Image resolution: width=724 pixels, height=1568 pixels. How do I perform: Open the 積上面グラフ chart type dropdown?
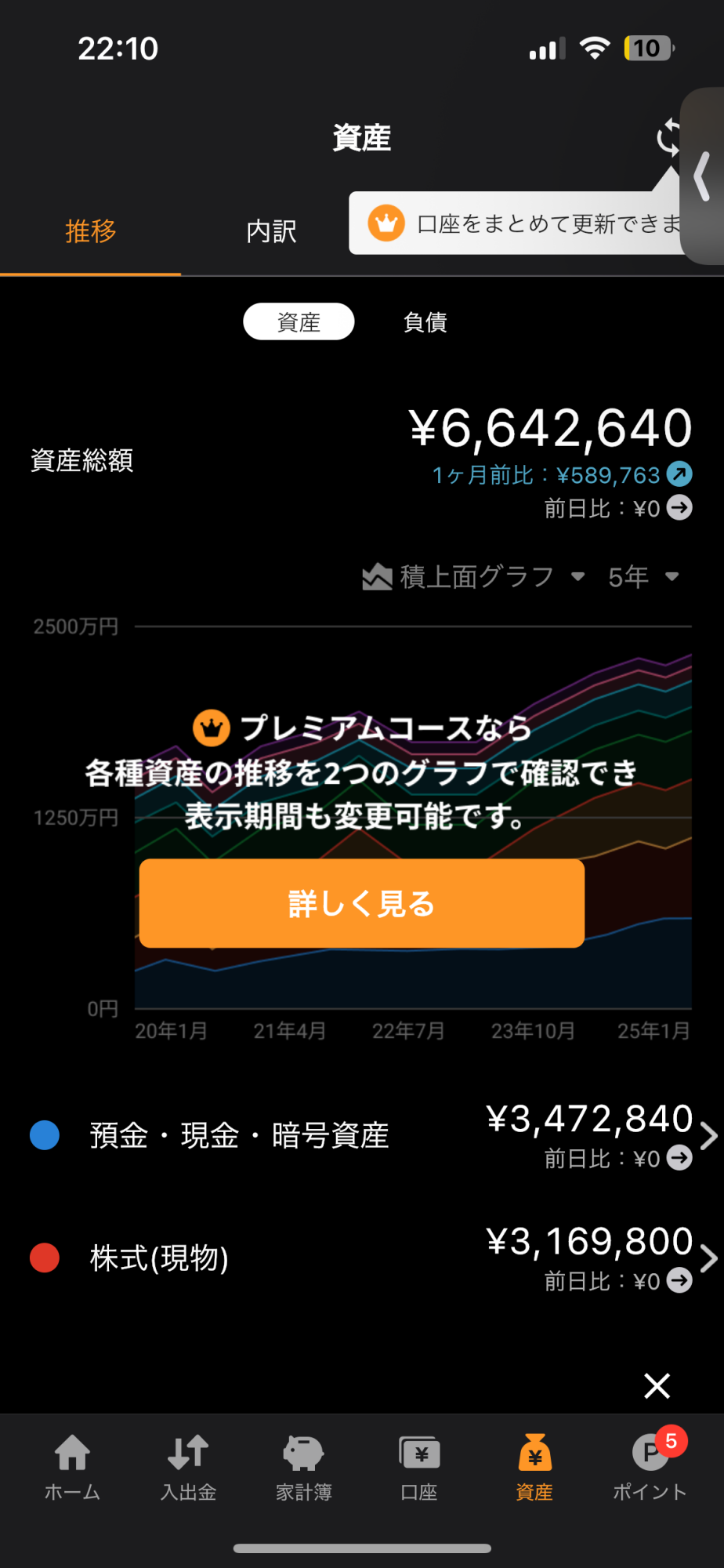tap(474, 577)
